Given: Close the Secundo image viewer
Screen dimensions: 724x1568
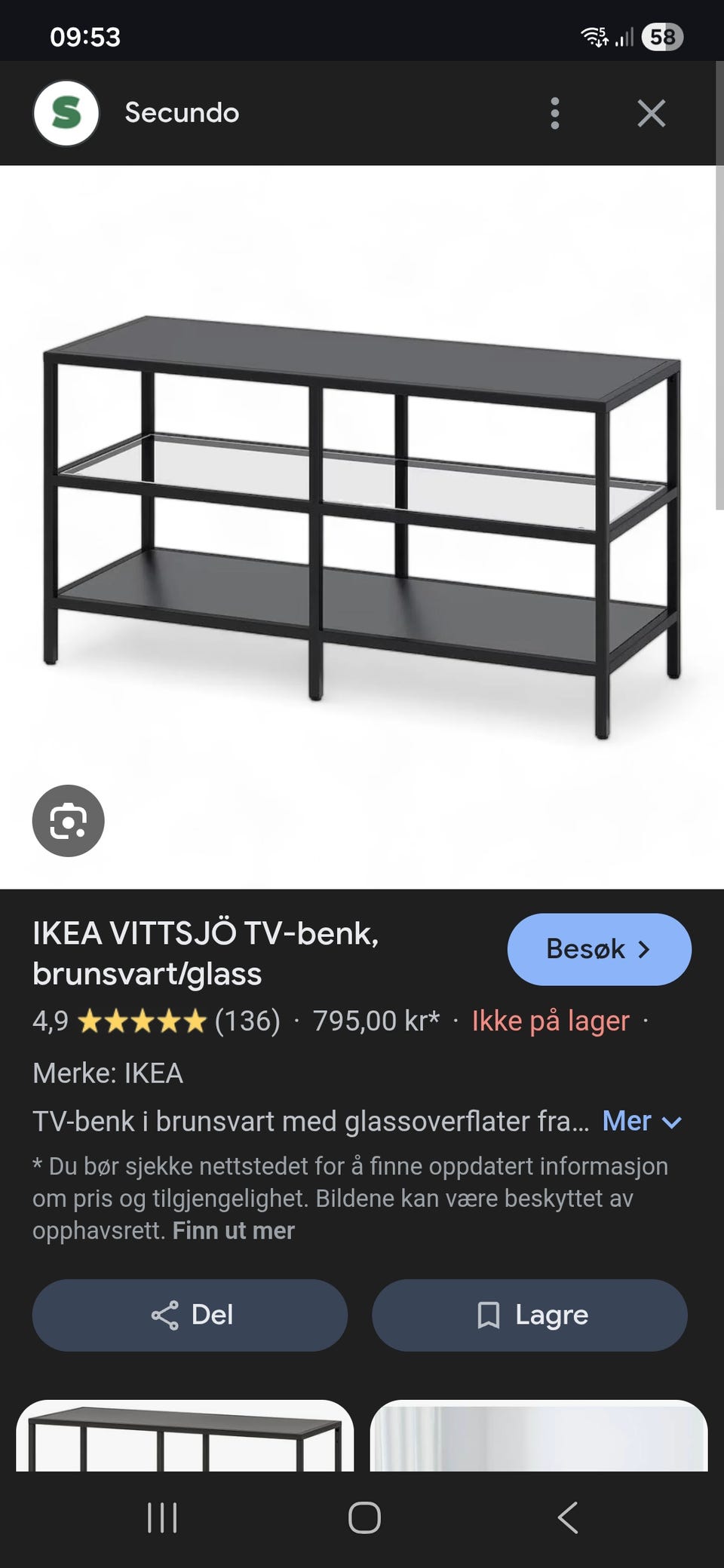Looking at the screenshot, I should [651, 113].
